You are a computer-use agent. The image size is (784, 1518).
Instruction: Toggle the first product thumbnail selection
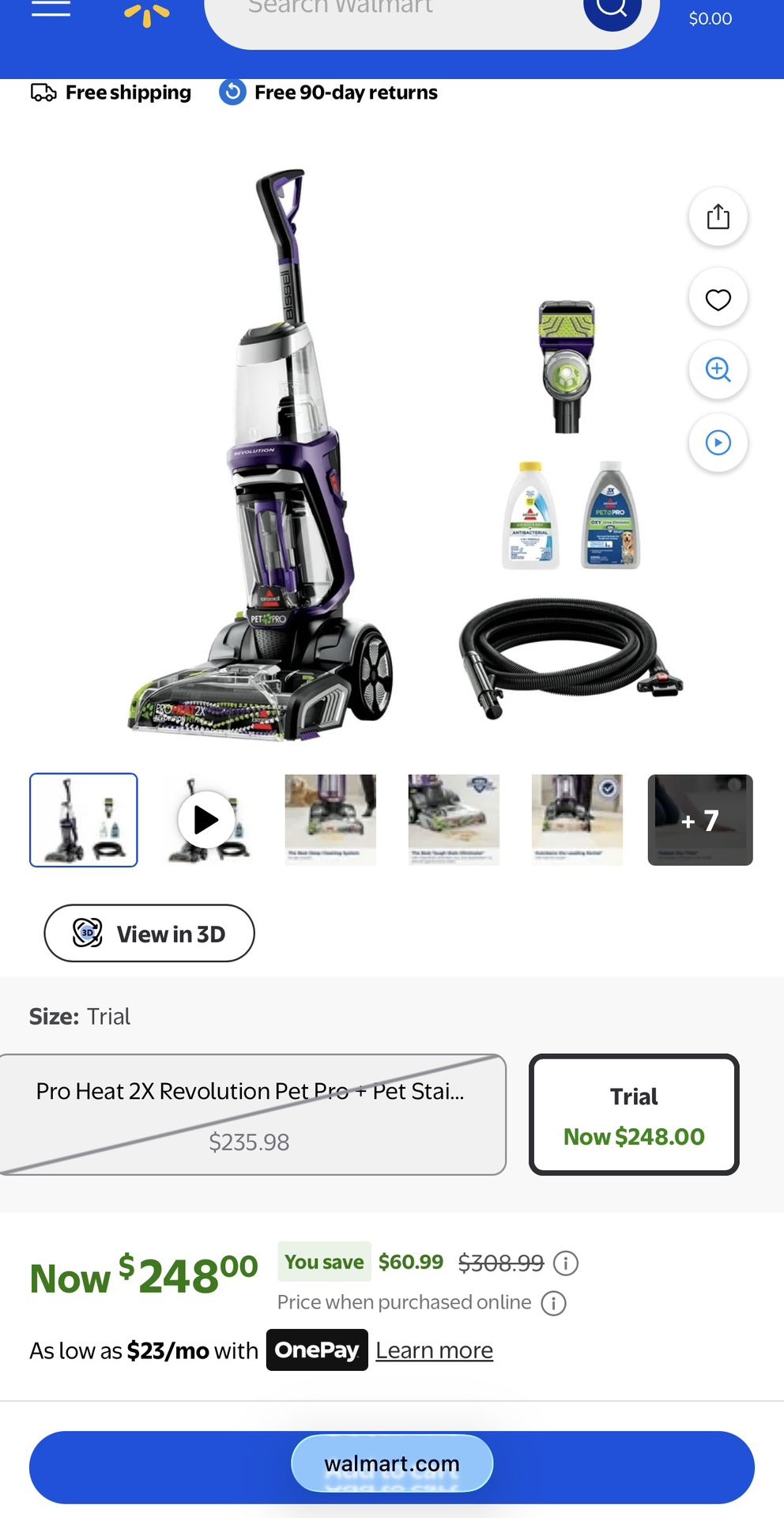click(83, 820)
